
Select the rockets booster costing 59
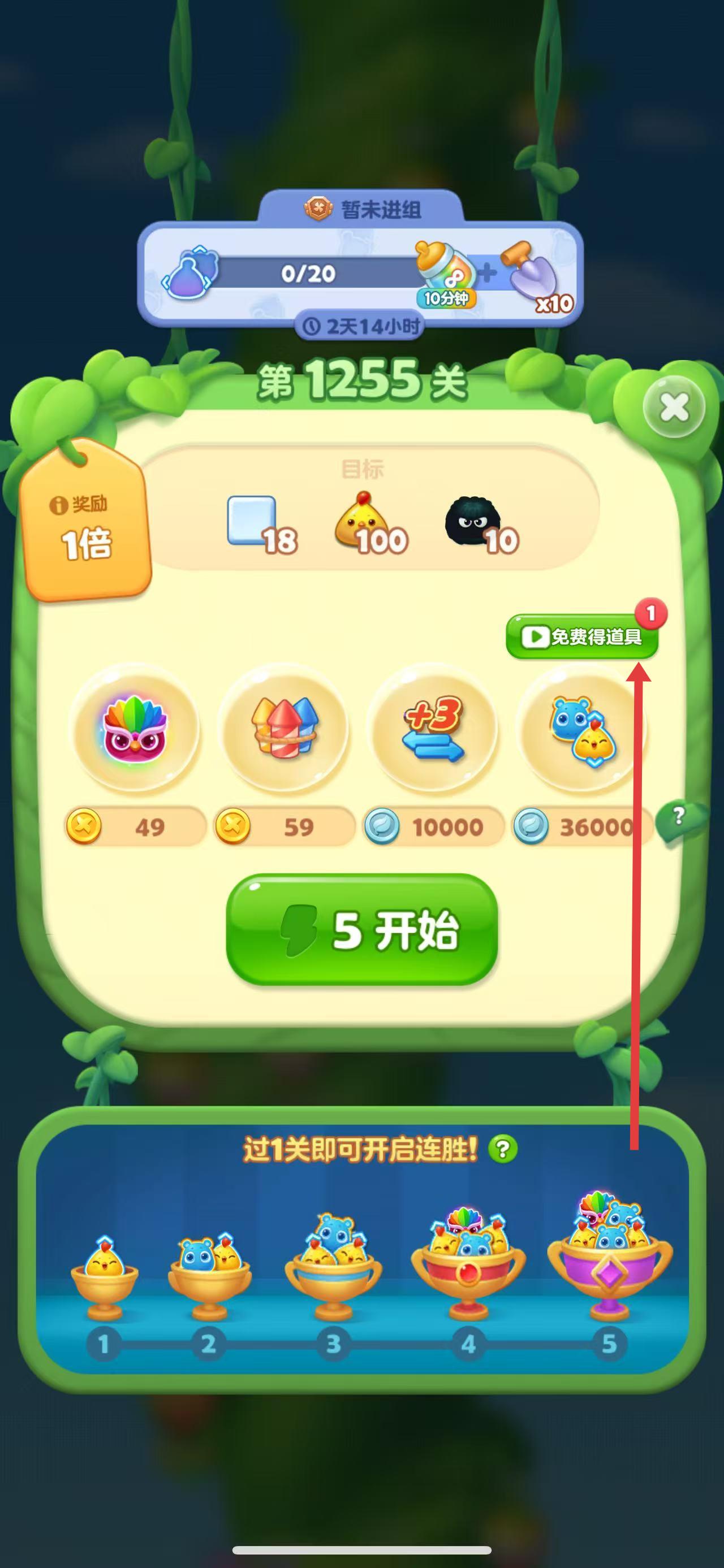pos(285,729)
